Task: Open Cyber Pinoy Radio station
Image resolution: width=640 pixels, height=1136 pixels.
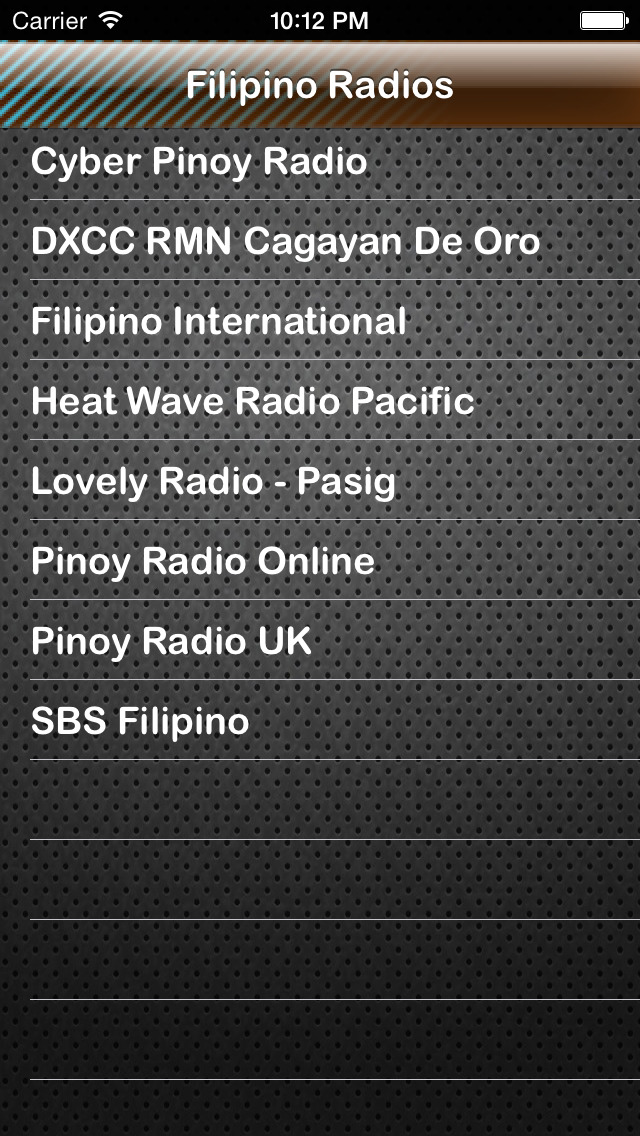Action: pos(320,161)
